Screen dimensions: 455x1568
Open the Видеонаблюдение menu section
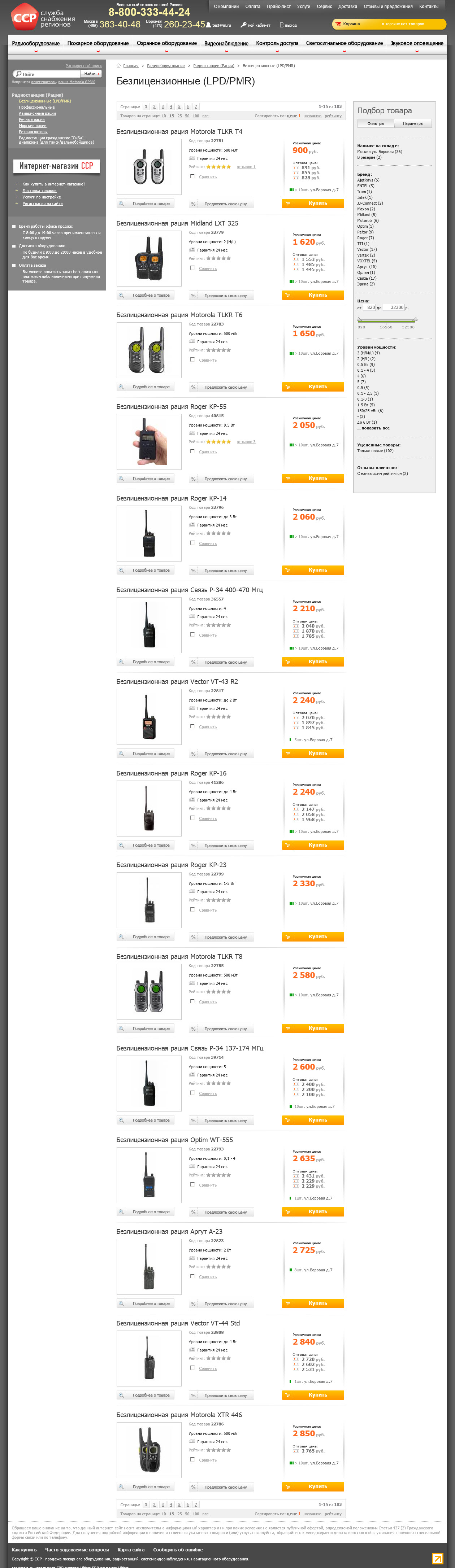pyautogui.click(x=226, y=44)
